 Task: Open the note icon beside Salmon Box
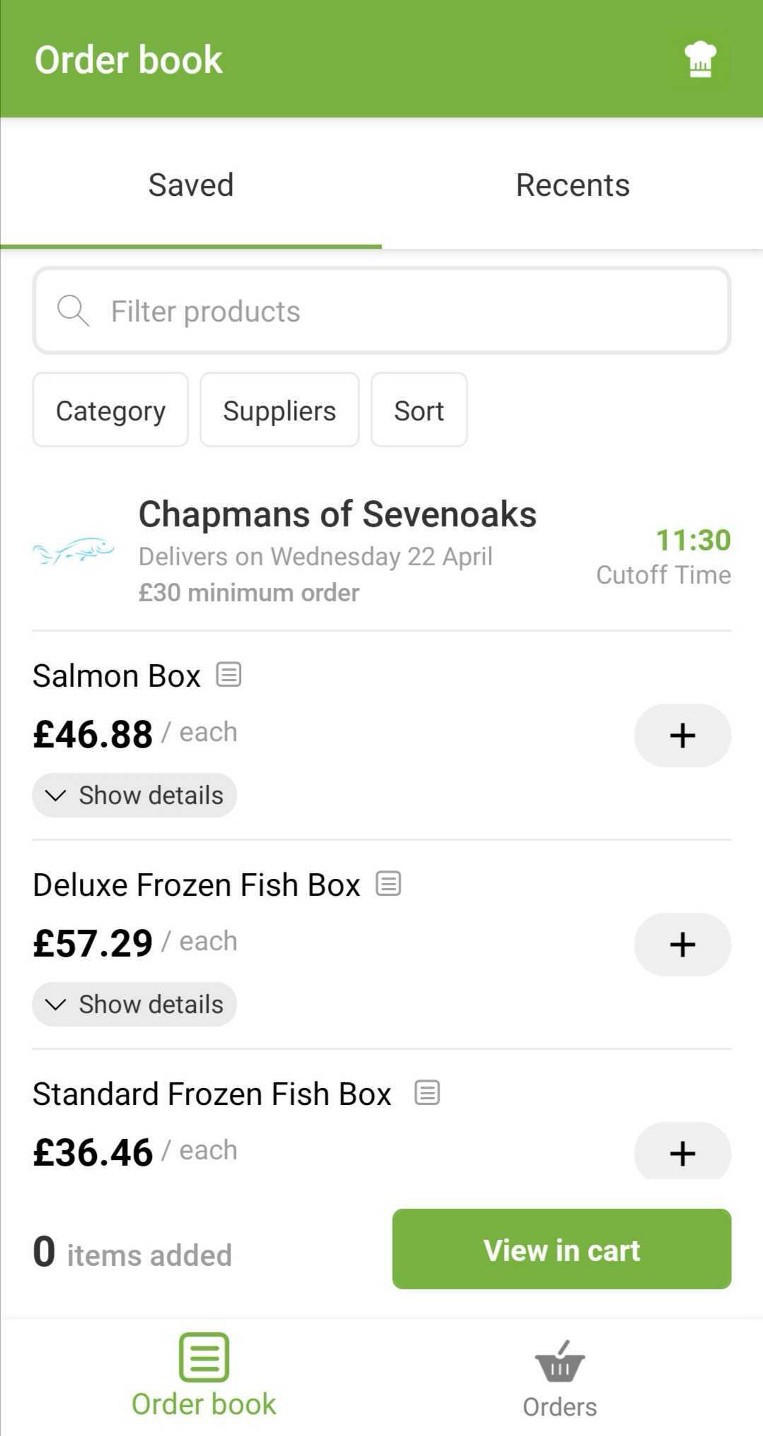(229, 675)
